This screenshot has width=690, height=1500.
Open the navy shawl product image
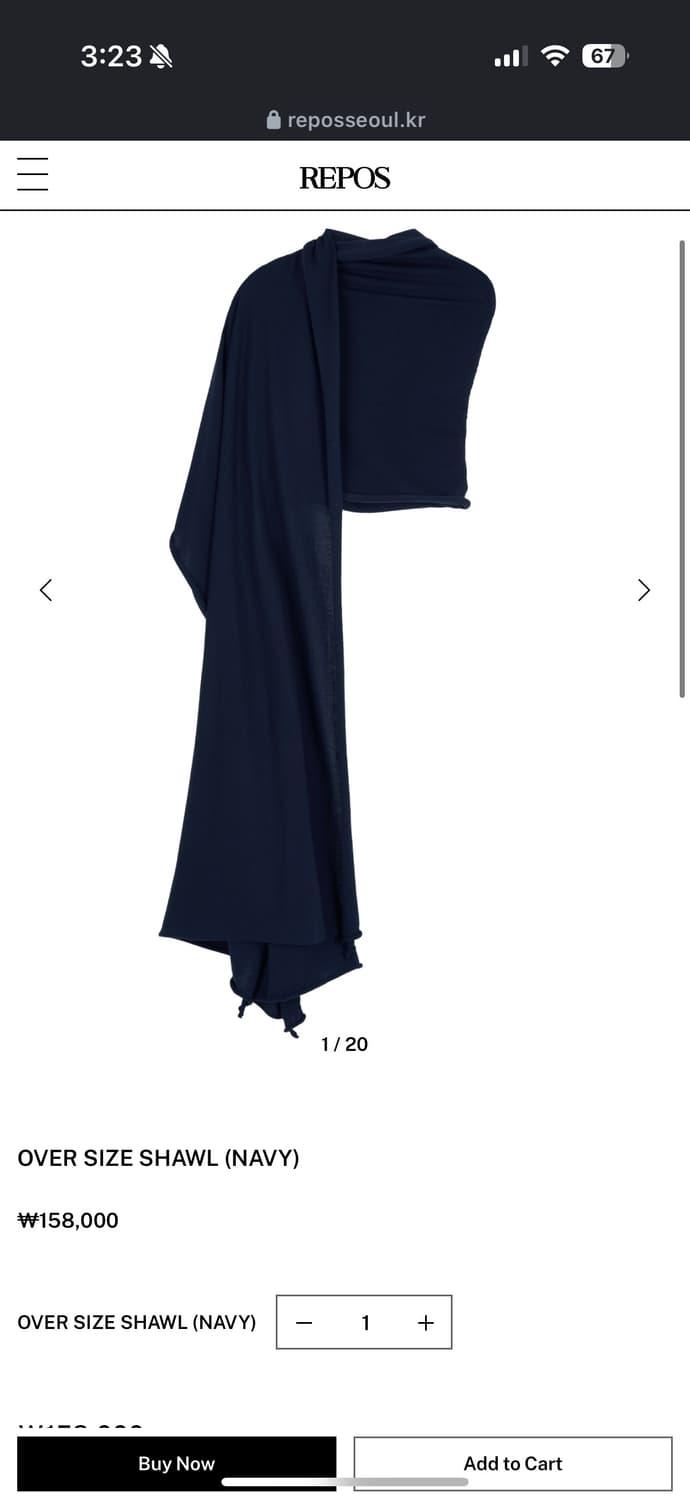[x=330, y=620]
